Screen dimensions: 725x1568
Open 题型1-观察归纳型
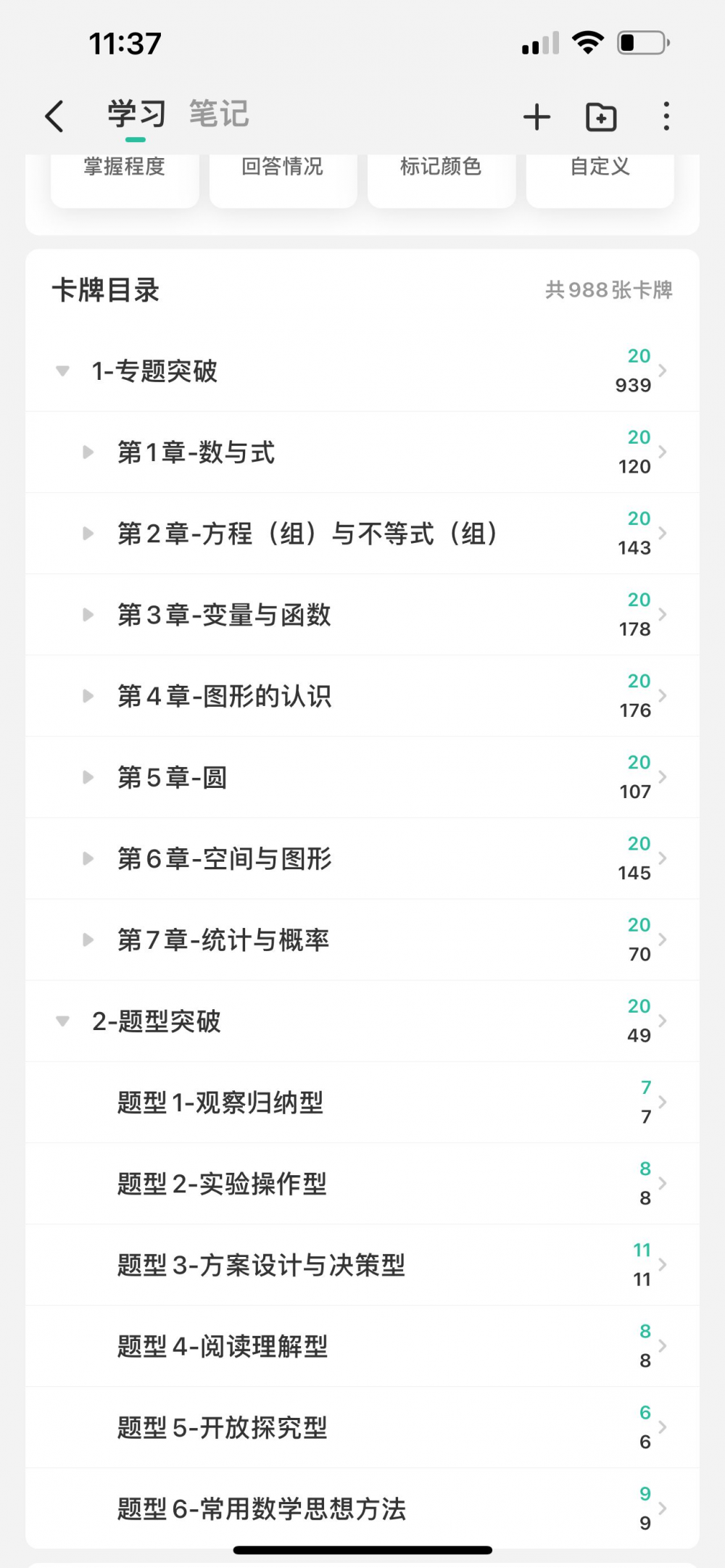pos(362,1102)
